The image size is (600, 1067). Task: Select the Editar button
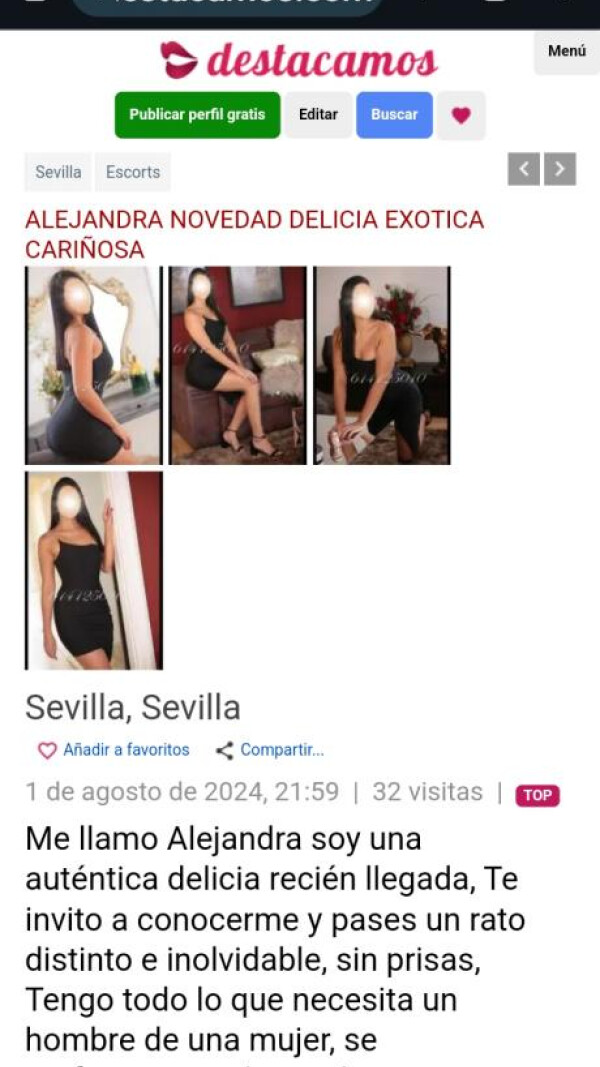tap(318, 115)
